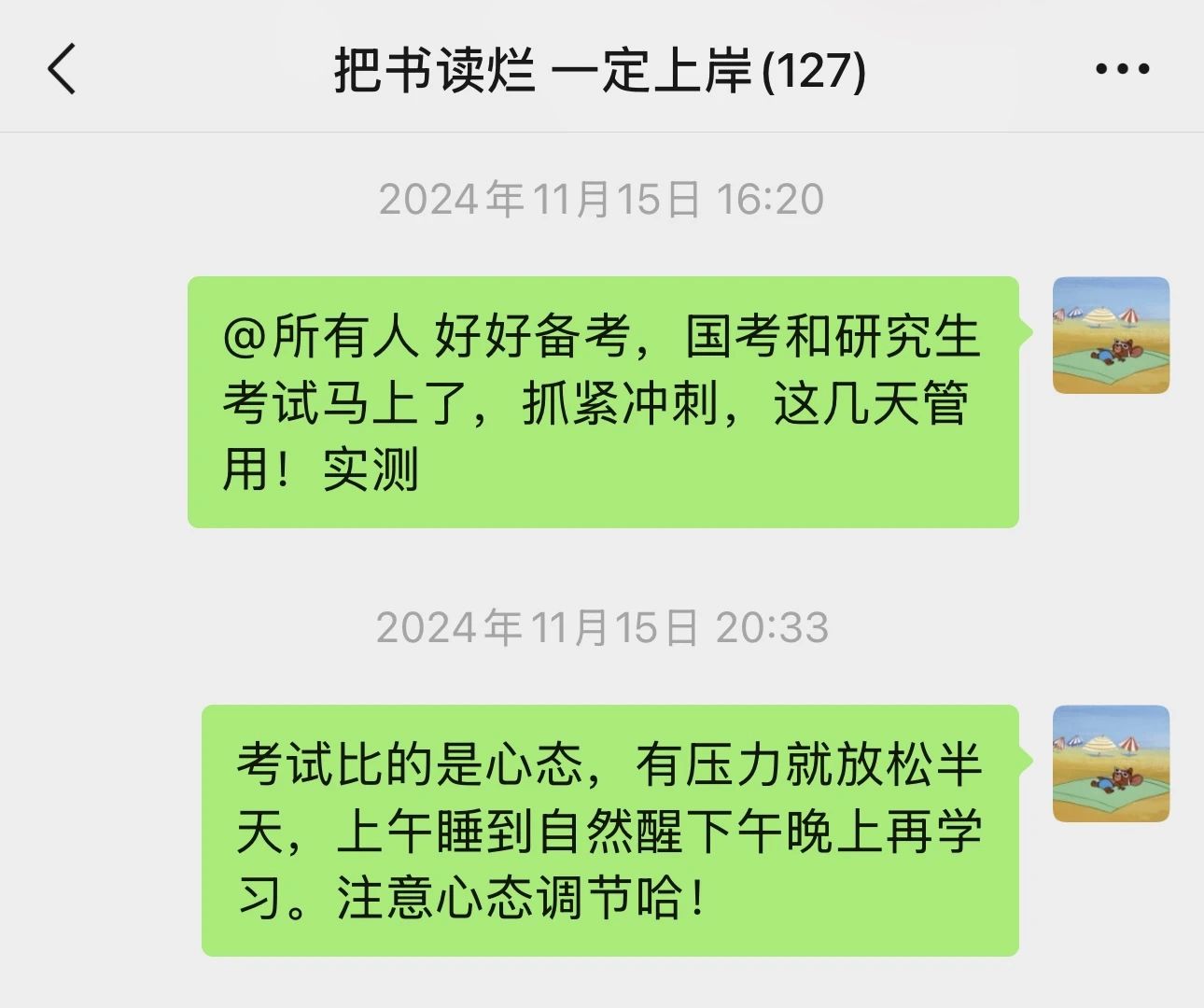Tap the sender avatar beside the 16:20 message

click(1111, 335)
